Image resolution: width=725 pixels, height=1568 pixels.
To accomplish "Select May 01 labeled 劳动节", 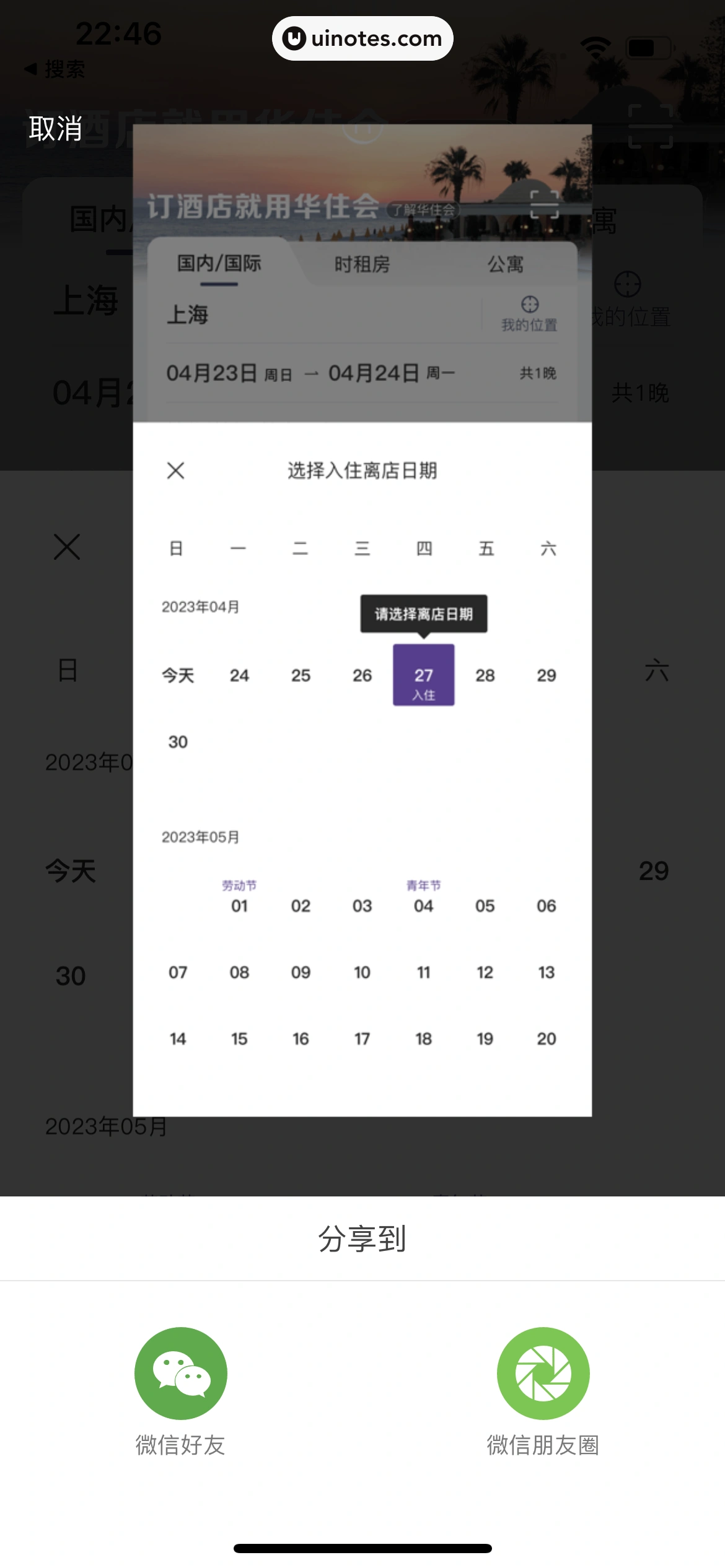I will [x=240, y=906].
